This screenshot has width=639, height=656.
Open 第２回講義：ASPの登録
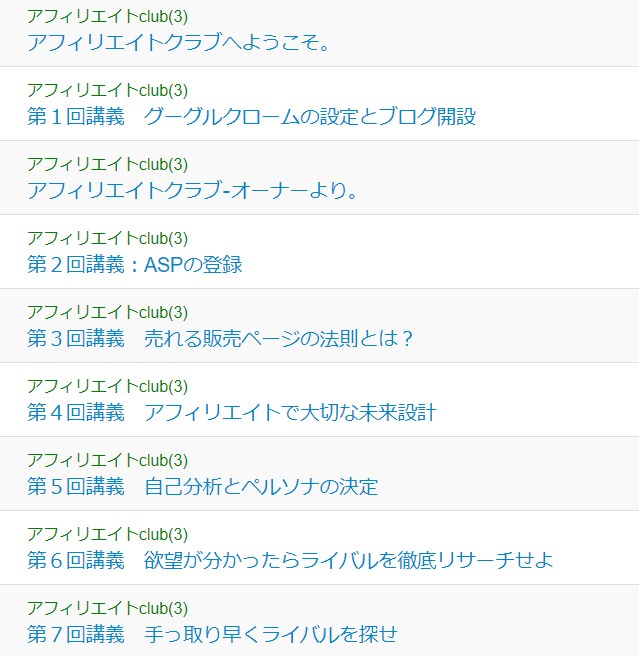135,265
